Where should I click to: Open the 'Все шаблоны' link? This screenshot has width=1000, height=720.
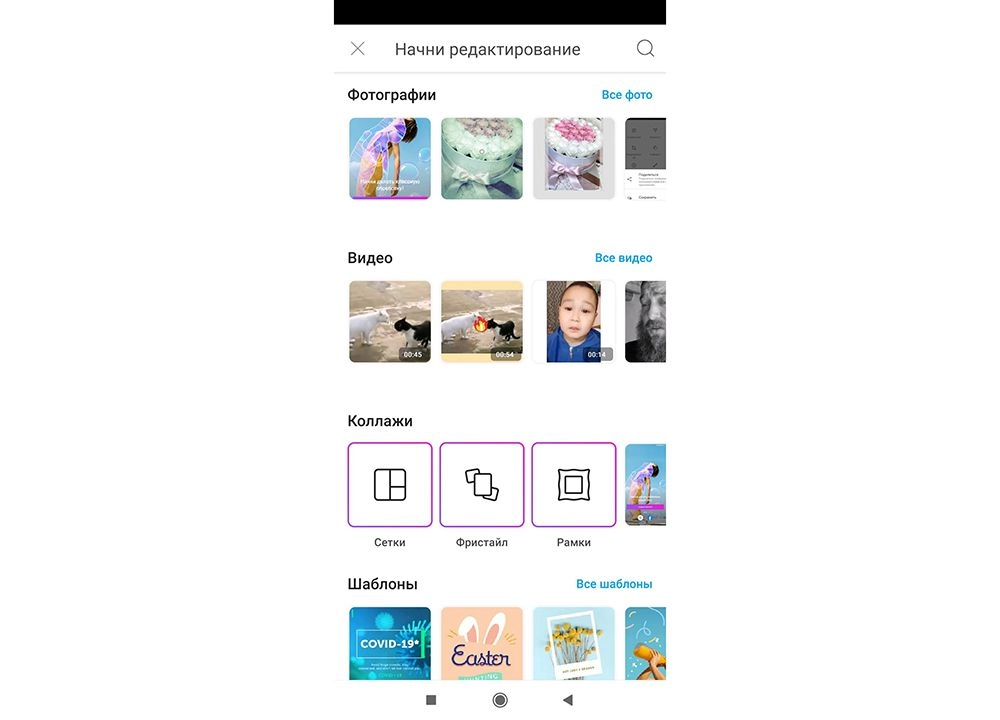tap(614, 584)
